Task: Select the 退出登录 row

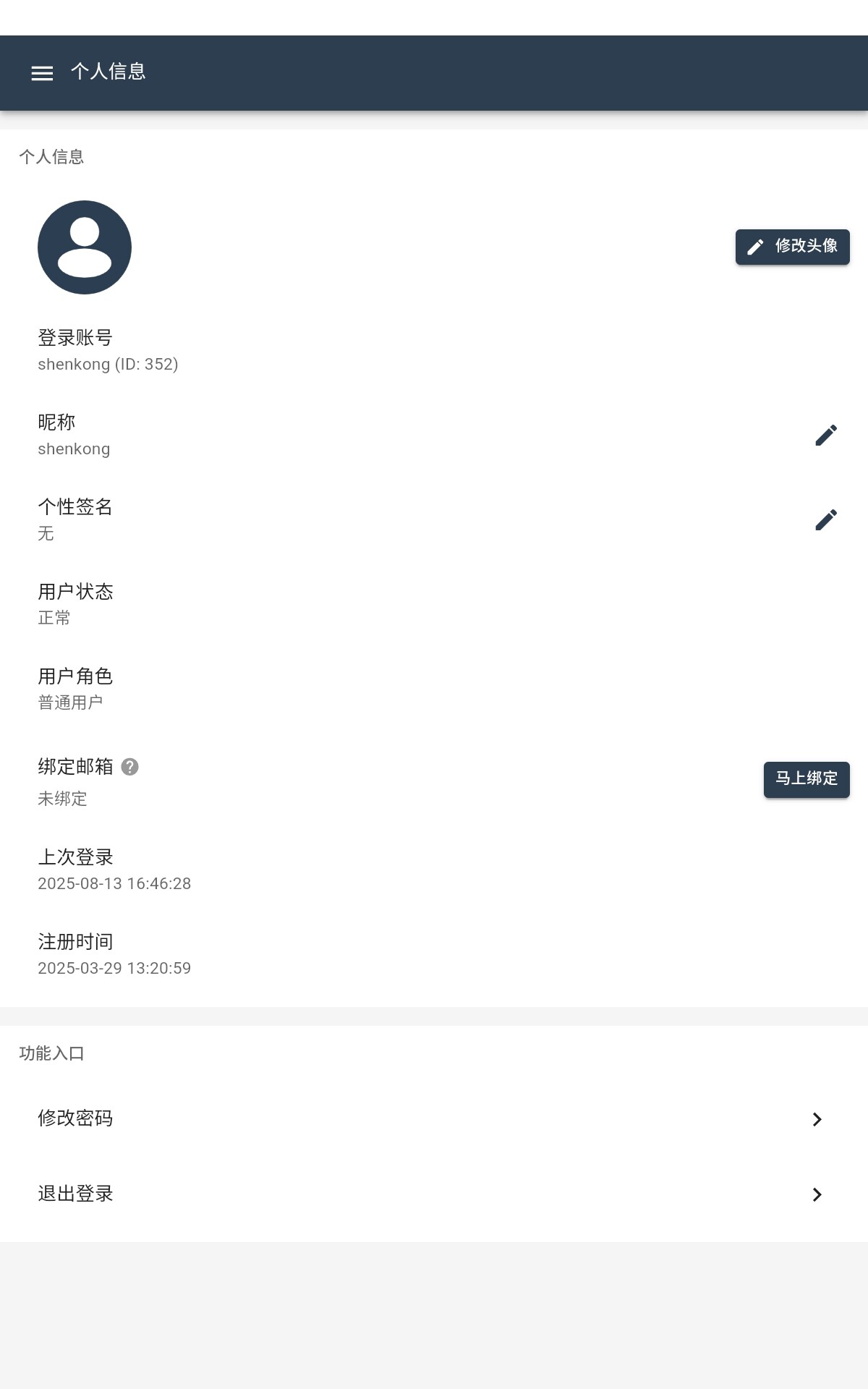Action: click(x=434, y=1194)
